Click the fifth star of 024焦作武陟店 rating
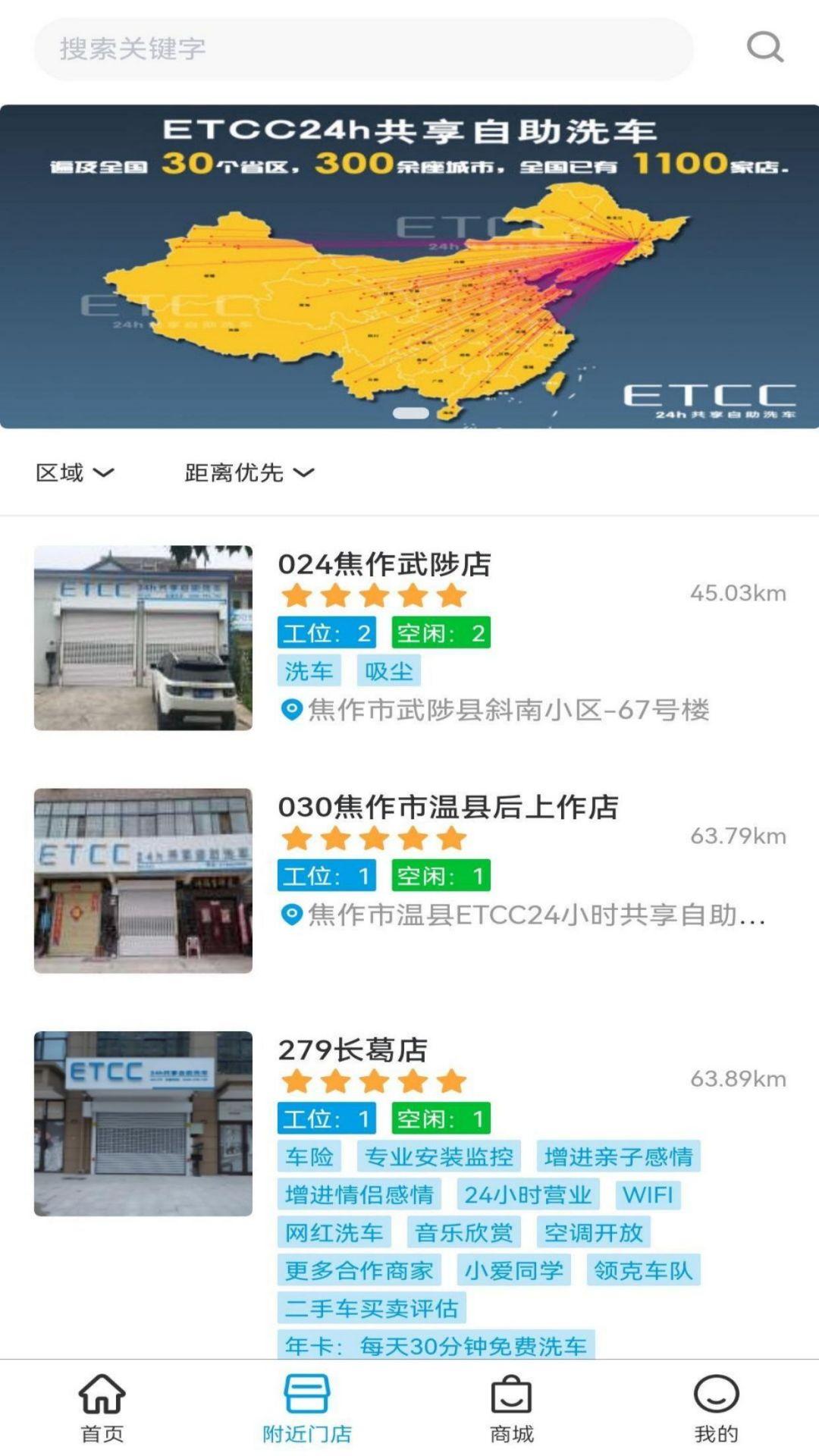Screen dimensions: 819x1456 pyautogui.click(x=453, y=596)
